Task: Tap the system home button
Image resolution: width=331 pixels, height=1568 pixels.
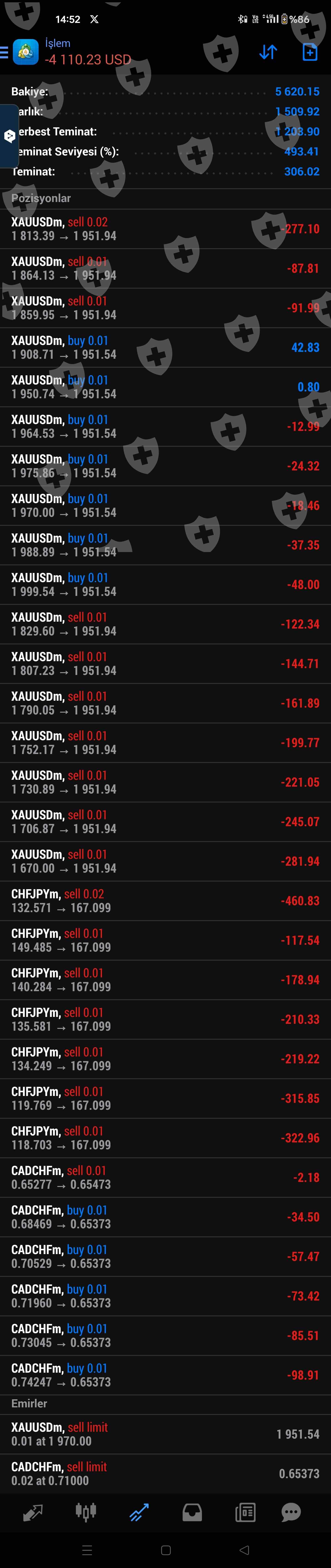Action: [165, 1550]
